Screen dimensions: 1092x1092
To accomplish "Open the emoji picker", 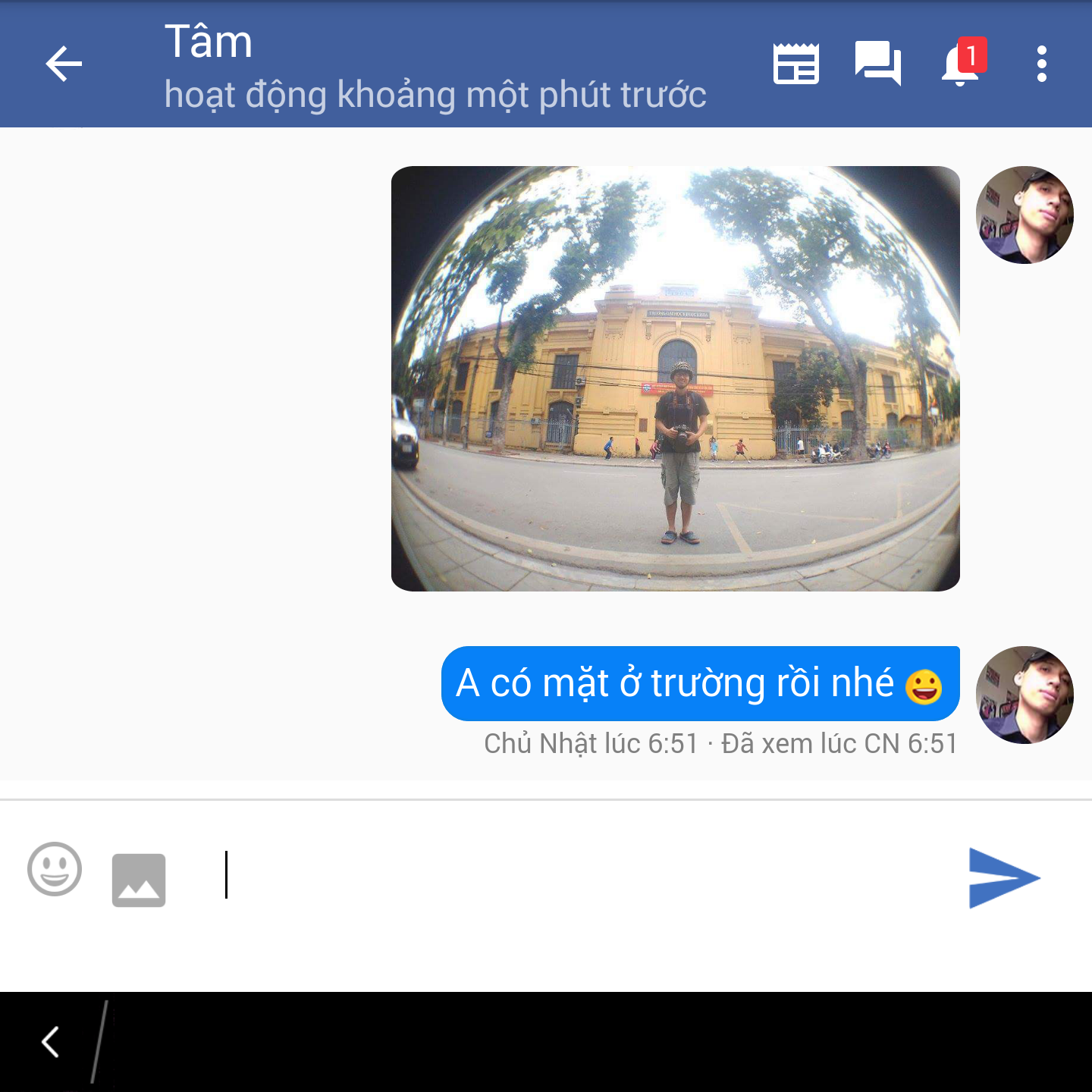I will click(55, 869).
